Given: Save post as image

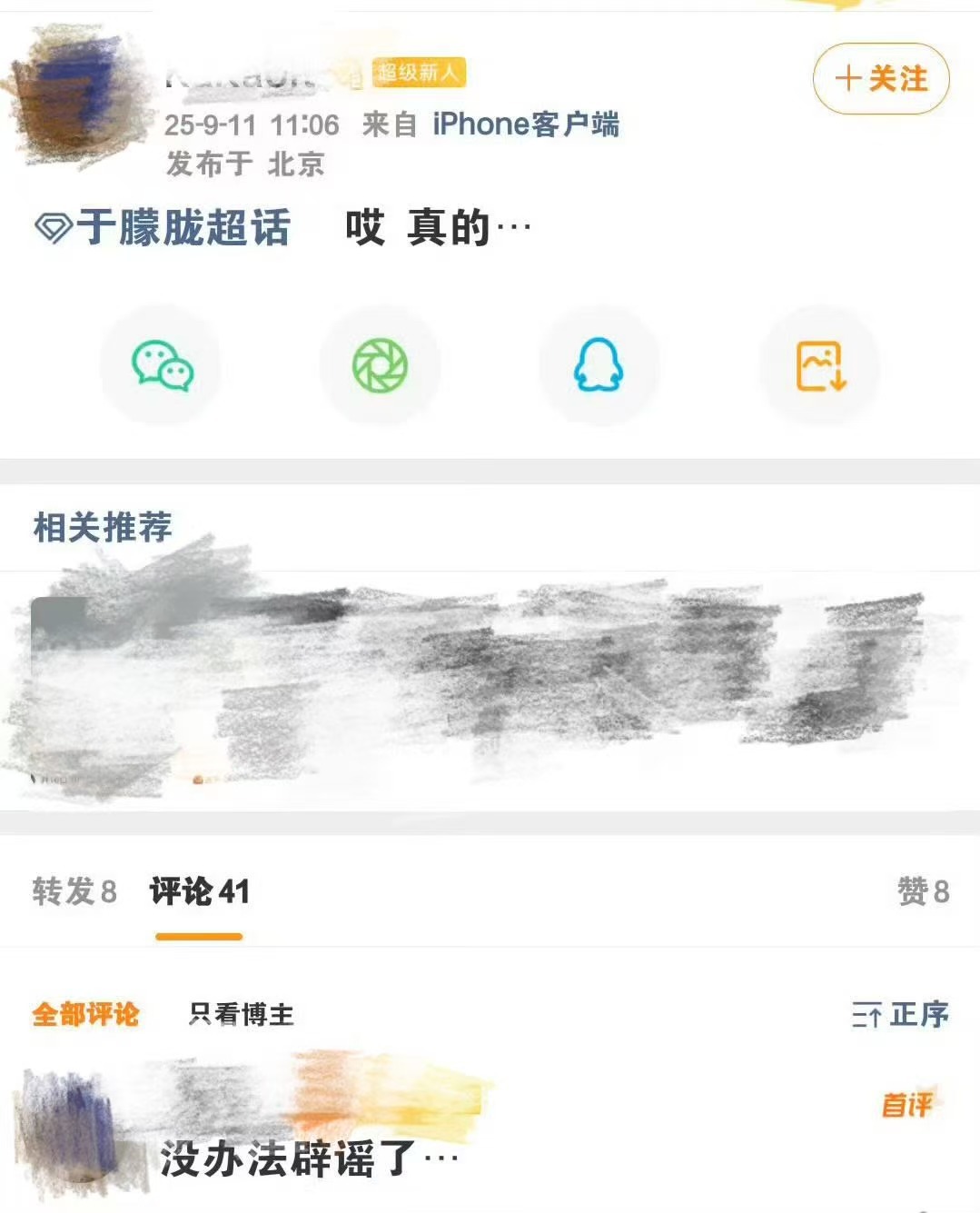Looking at the screenshot, I should point(819,365).
